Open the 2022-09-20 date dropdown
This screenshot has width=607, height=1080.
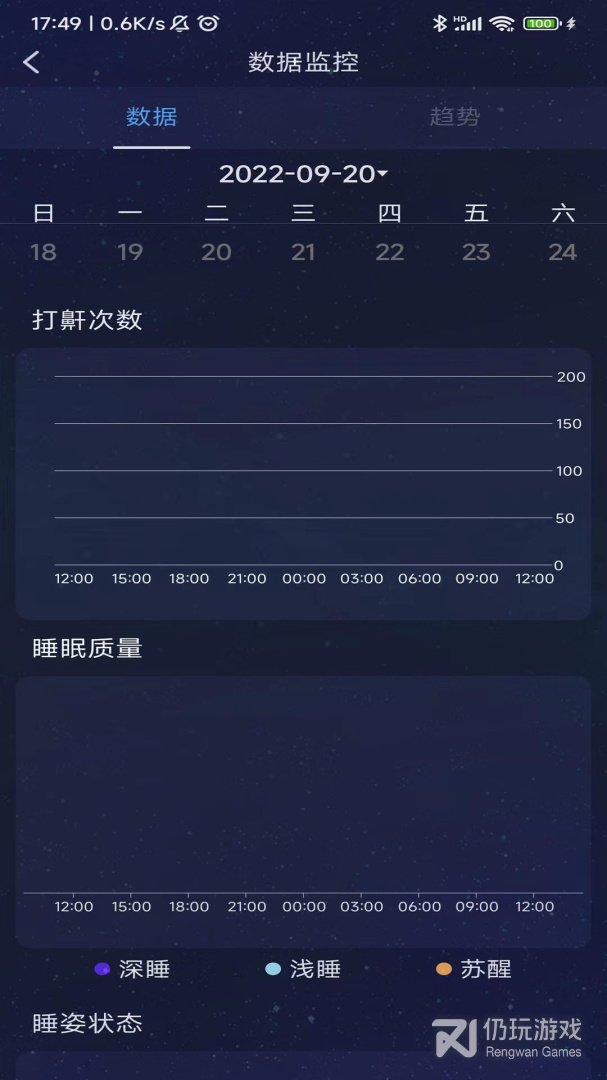pyautogui.click(x=303, y=174)
